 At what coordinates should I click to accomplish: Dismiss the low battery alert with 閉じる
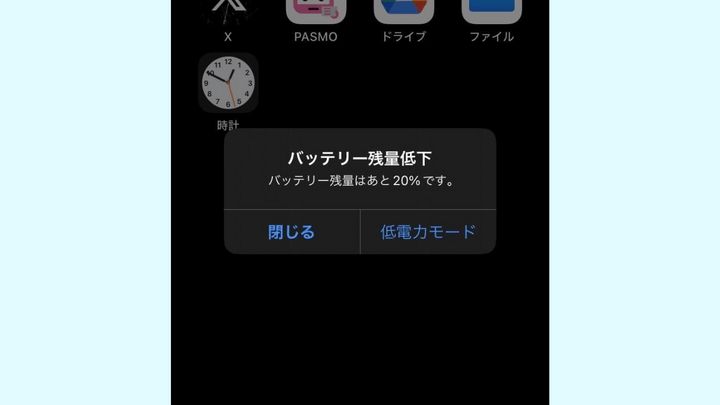[291, 232]
